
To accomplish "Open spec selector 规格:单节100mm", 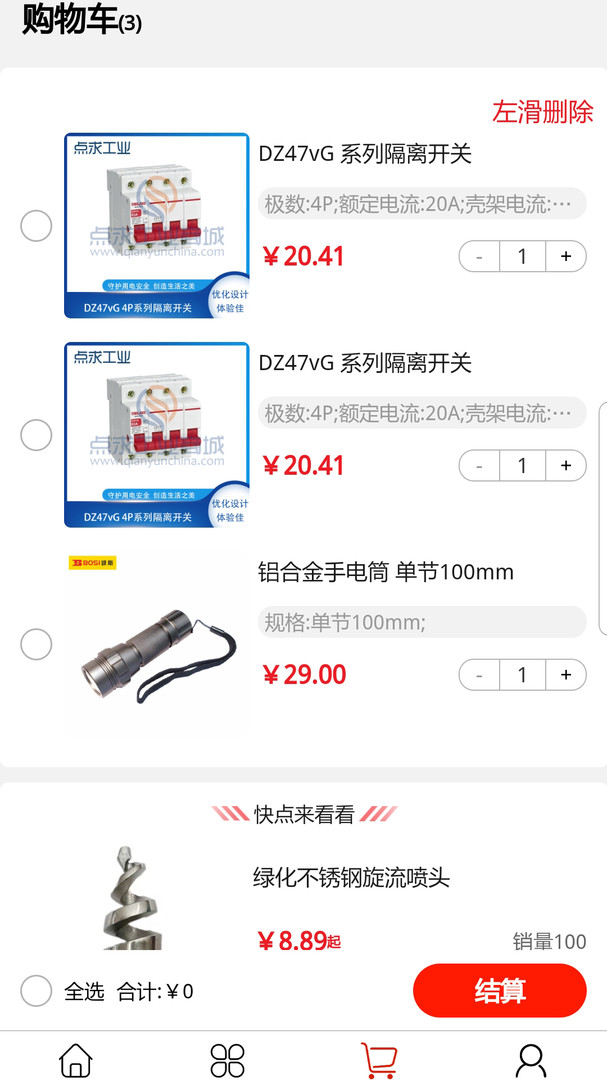I will click(x=422, y=622).
